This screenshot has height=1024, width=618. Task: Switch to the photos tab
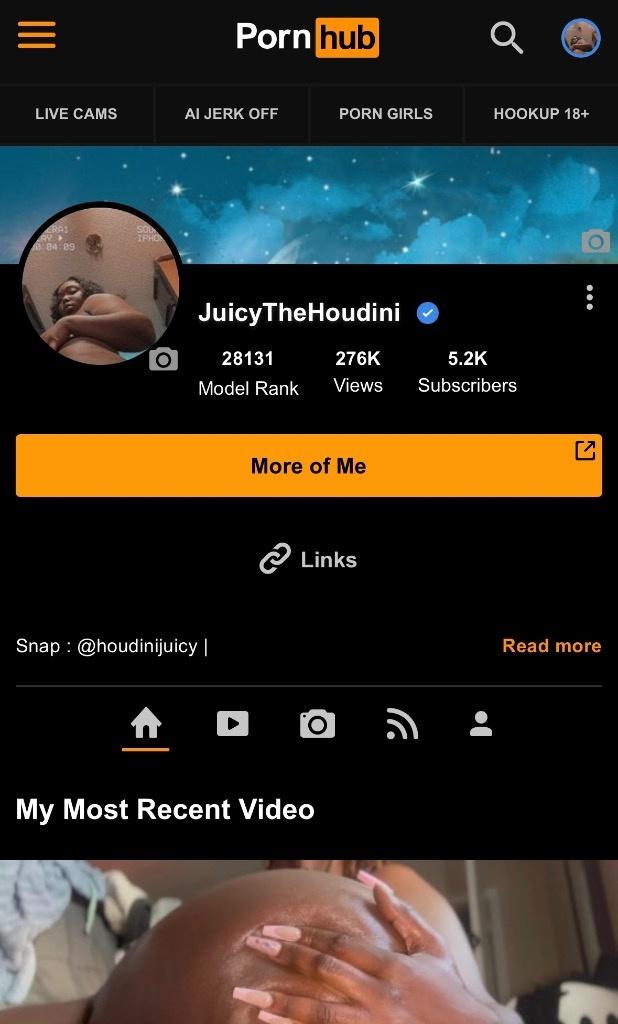[317, 724]
